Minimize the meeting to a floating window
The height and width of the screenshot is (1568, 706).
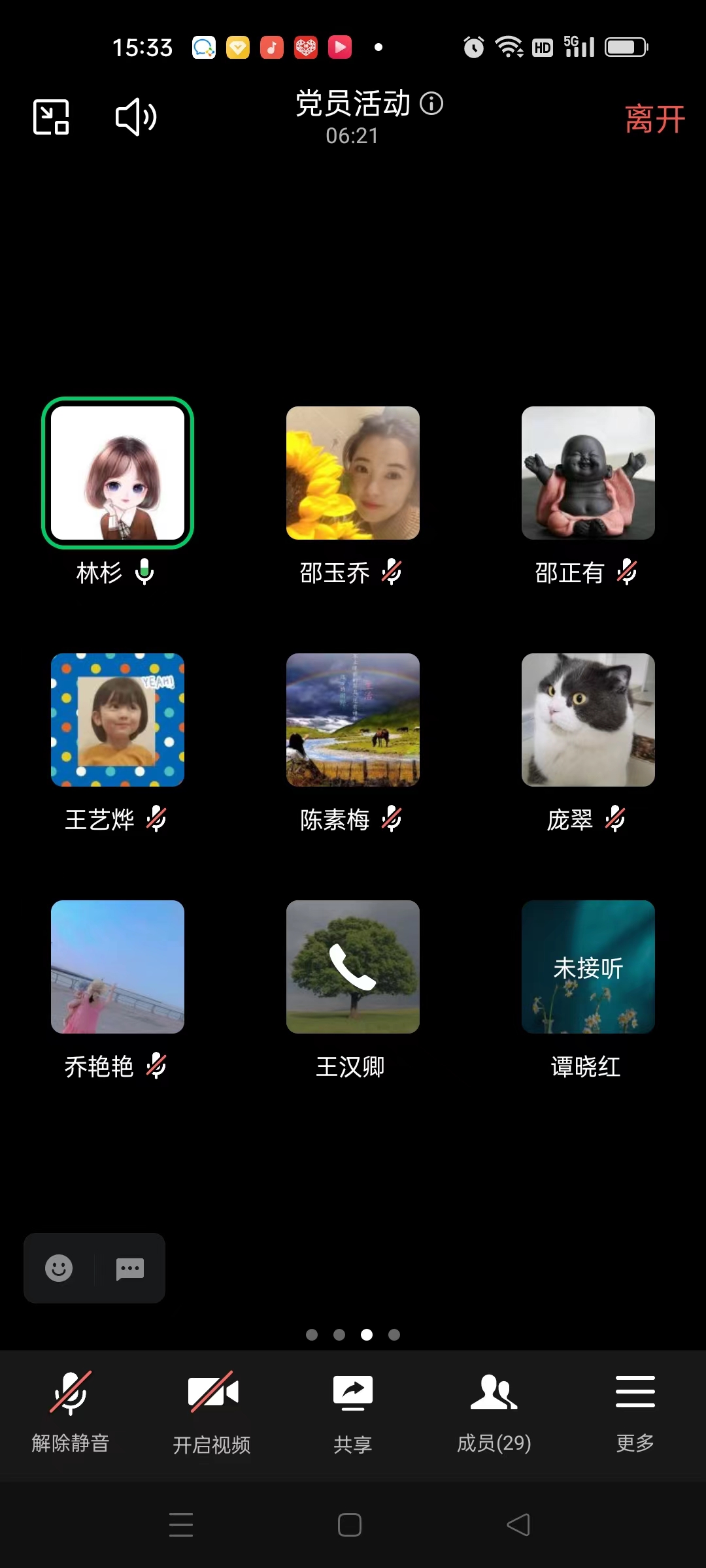coord(51,118)
